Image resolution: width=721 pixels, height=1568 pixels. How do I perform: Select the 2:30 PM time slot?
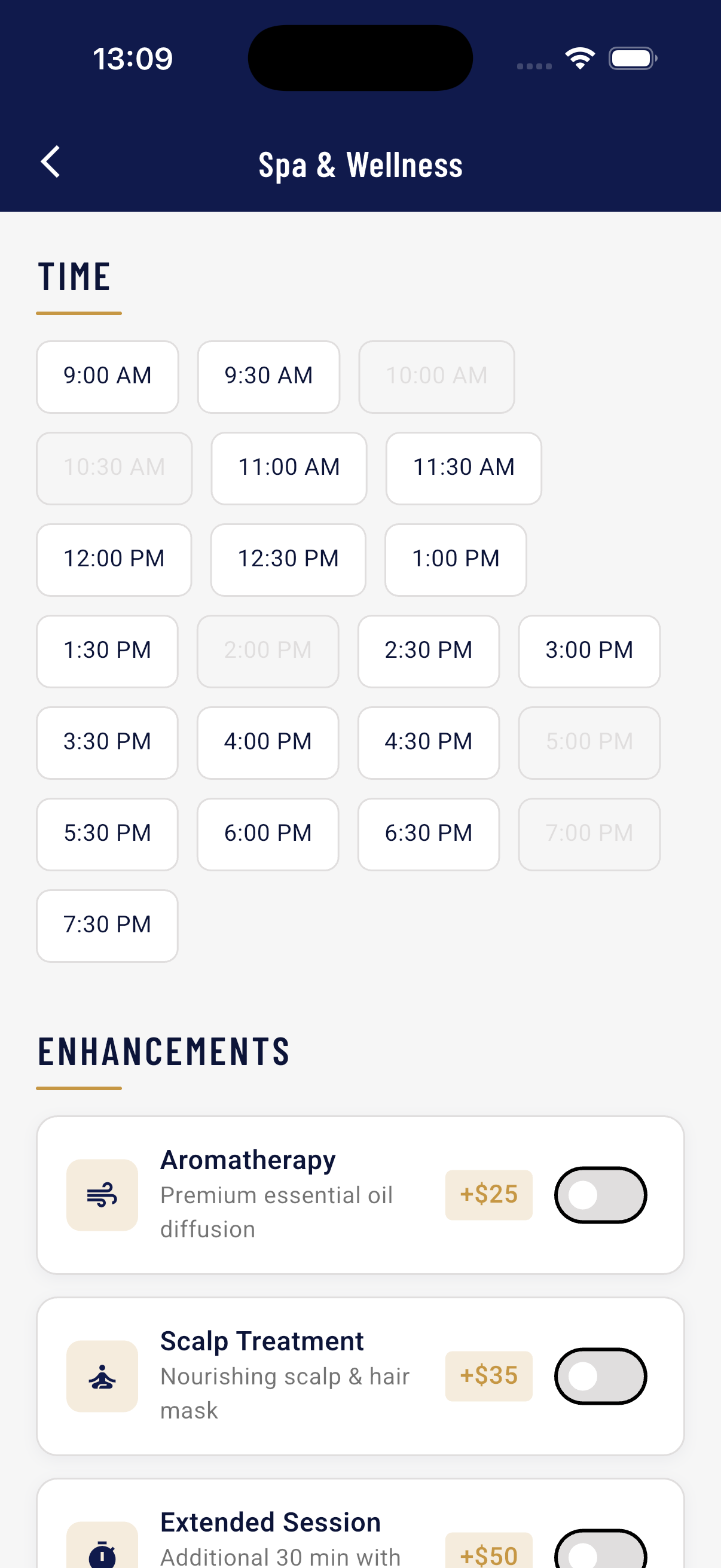pyautogui.click(x=428, y=651)
